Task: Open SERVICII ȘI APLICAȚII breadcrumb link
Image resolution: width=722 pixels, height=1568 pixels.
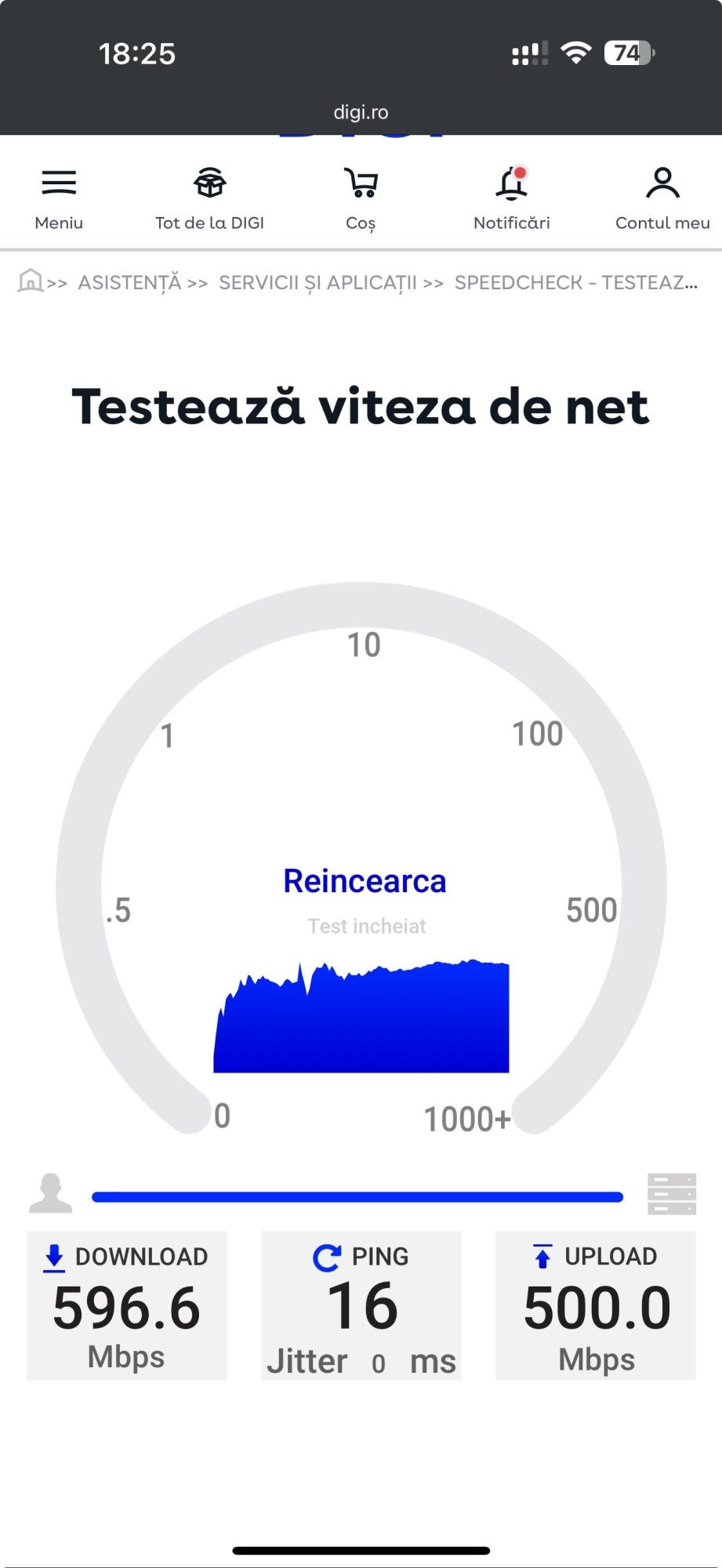Action: coord(317,283)
